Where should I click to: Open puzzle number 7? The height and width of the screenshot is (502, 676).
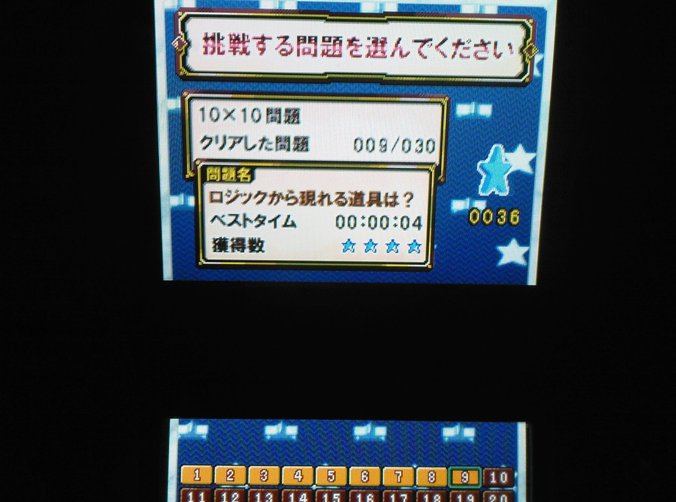pos(398,477)
